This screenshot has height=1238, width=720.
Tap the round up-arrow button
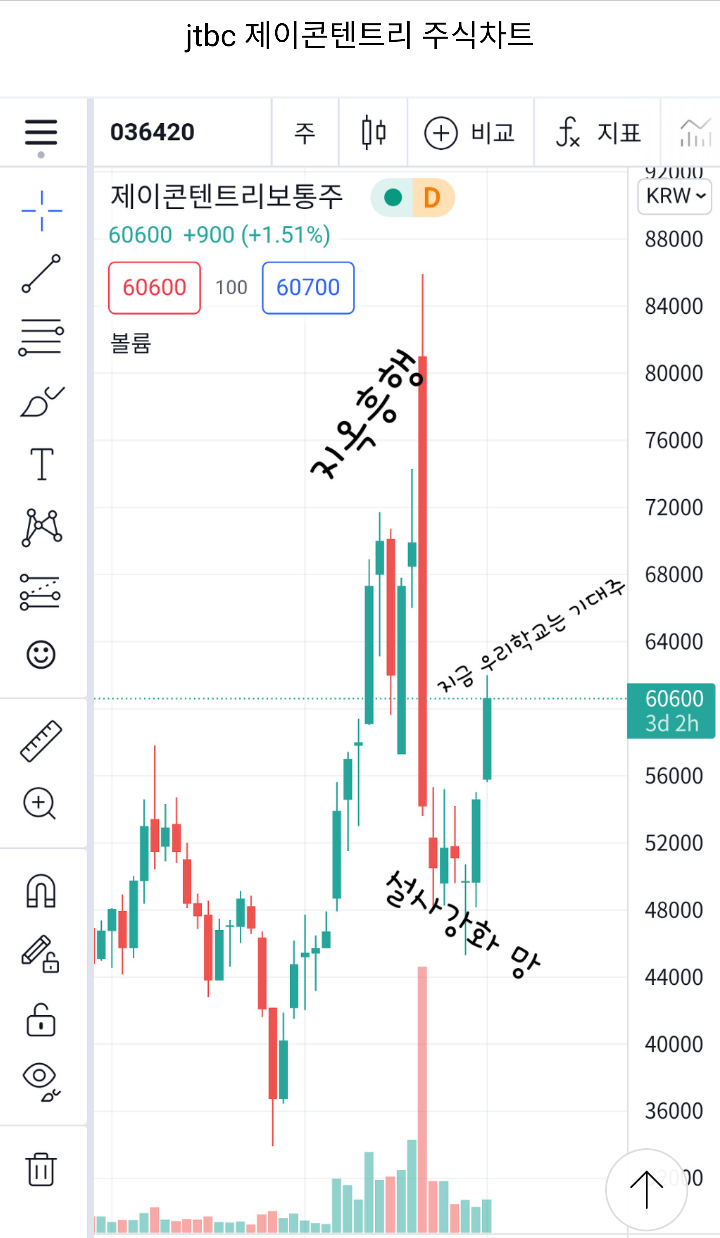tap(646, 1190)
